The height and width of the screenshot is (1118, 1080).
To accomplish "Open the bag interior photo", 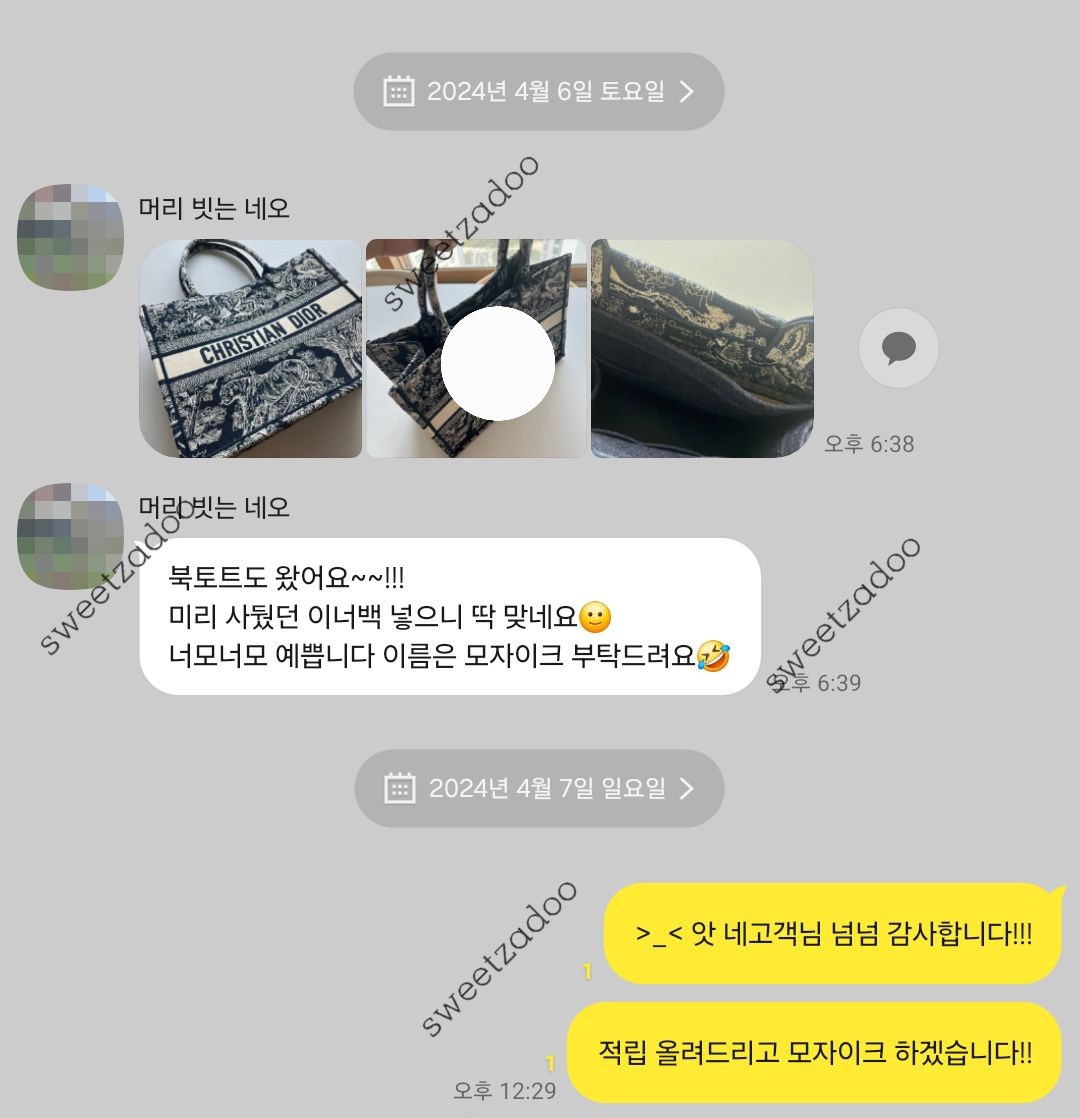I will coord(702,349).
